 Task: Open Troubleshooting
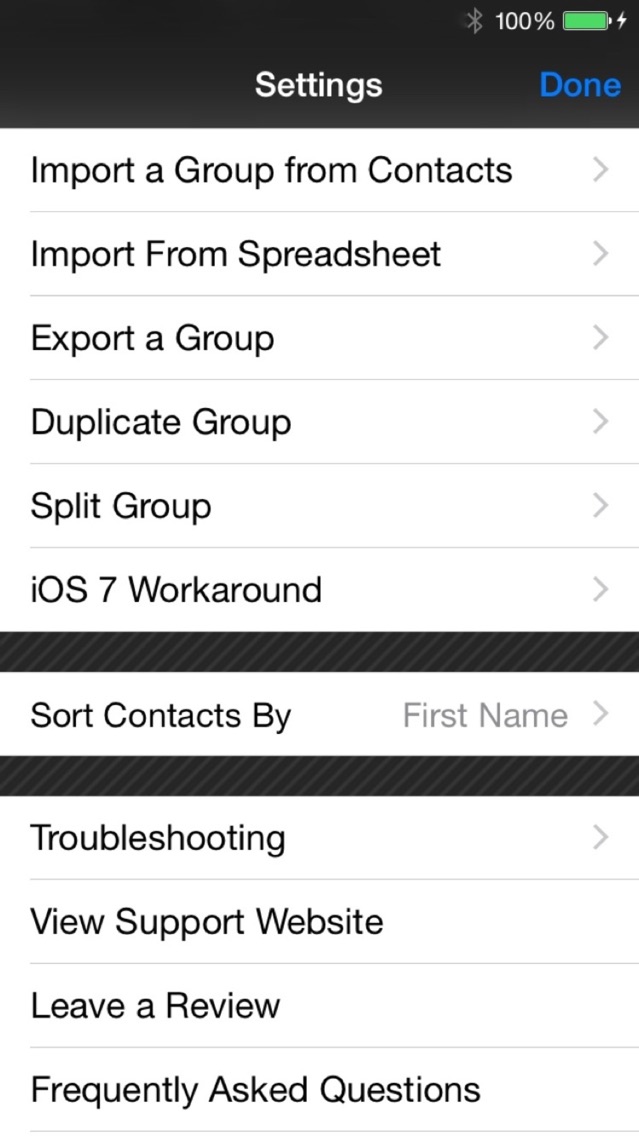pos(320,838)
